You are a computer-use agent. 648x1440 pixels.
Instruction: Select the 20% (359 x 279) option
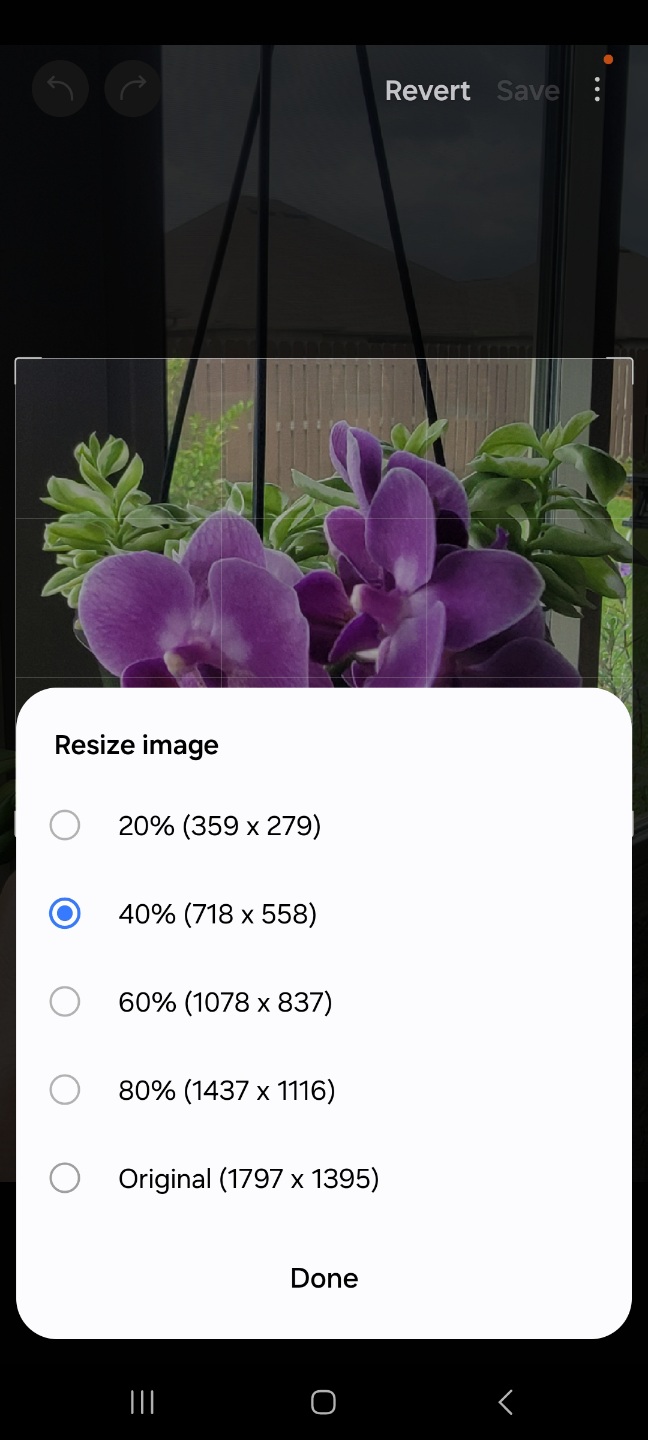[x=65, y=826]
